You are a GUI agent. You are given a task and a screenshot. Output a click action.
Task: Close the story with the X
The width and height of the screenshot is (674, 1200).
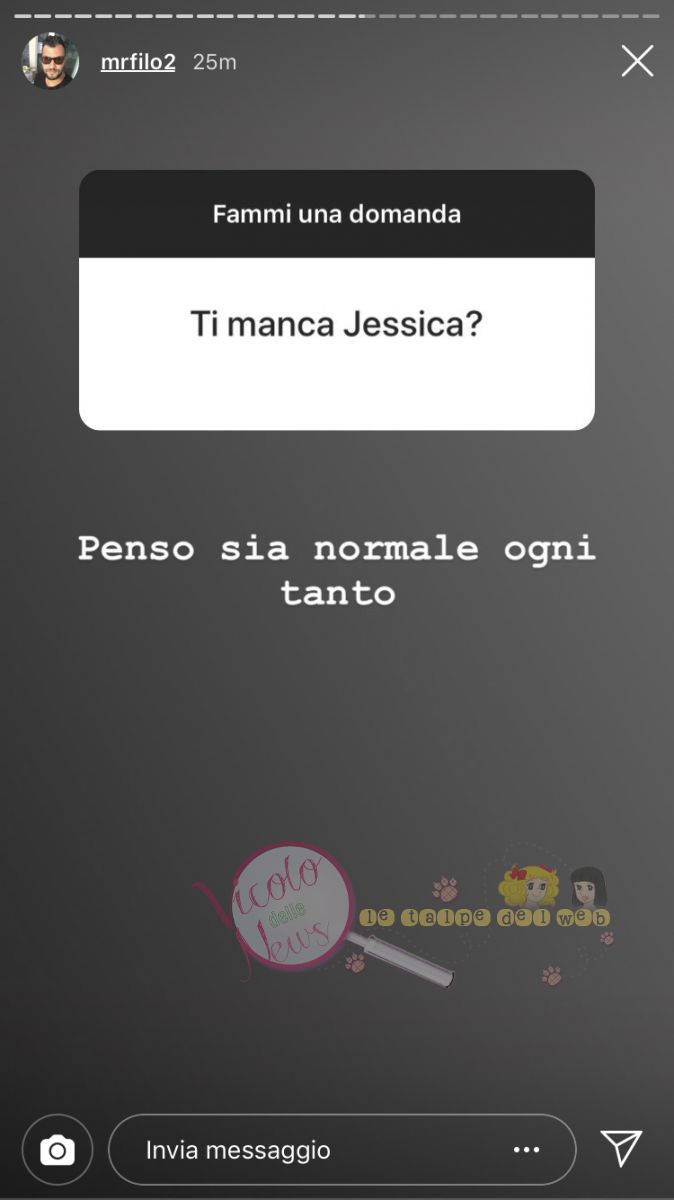(x=637, y=62)
